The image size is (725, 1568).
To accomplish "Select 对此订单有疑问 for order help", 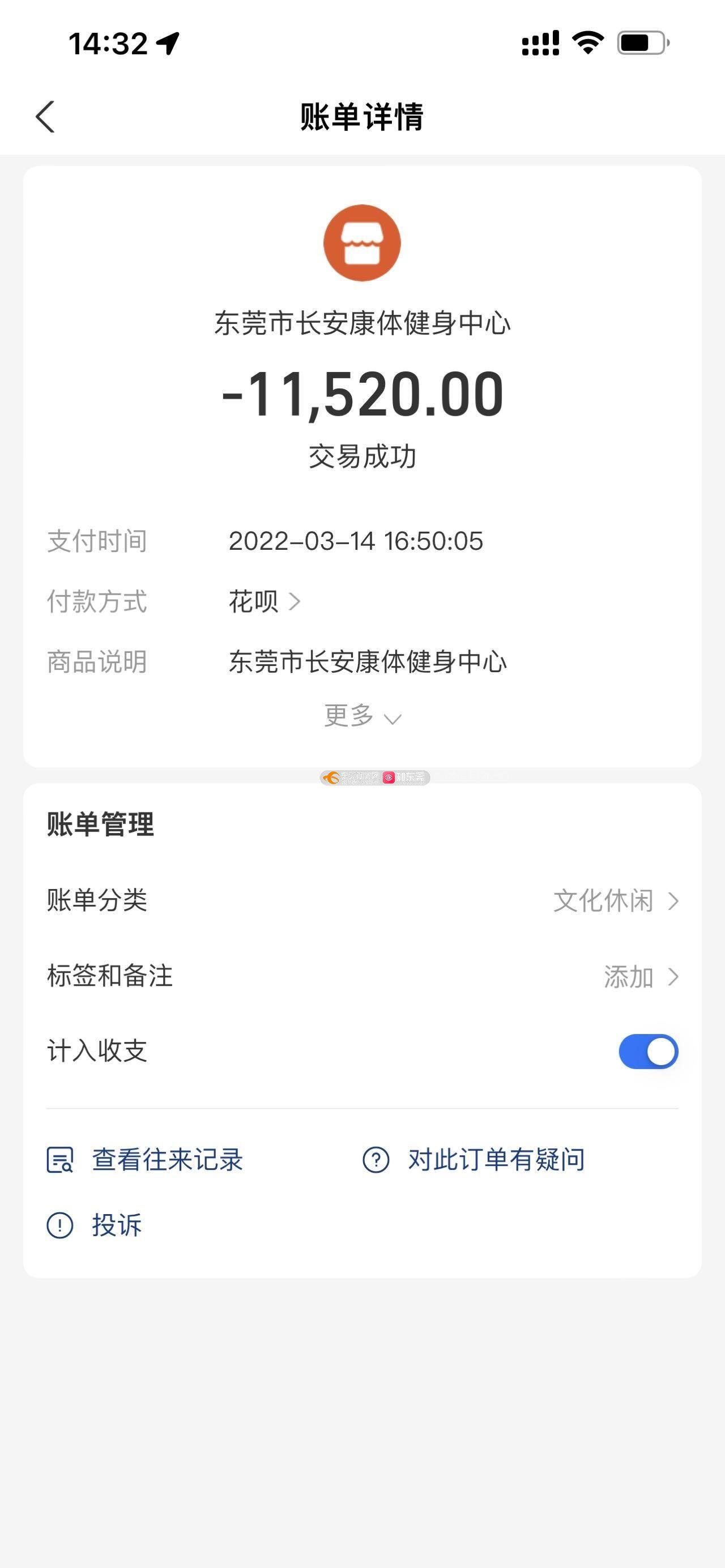I will (474, 1160).
